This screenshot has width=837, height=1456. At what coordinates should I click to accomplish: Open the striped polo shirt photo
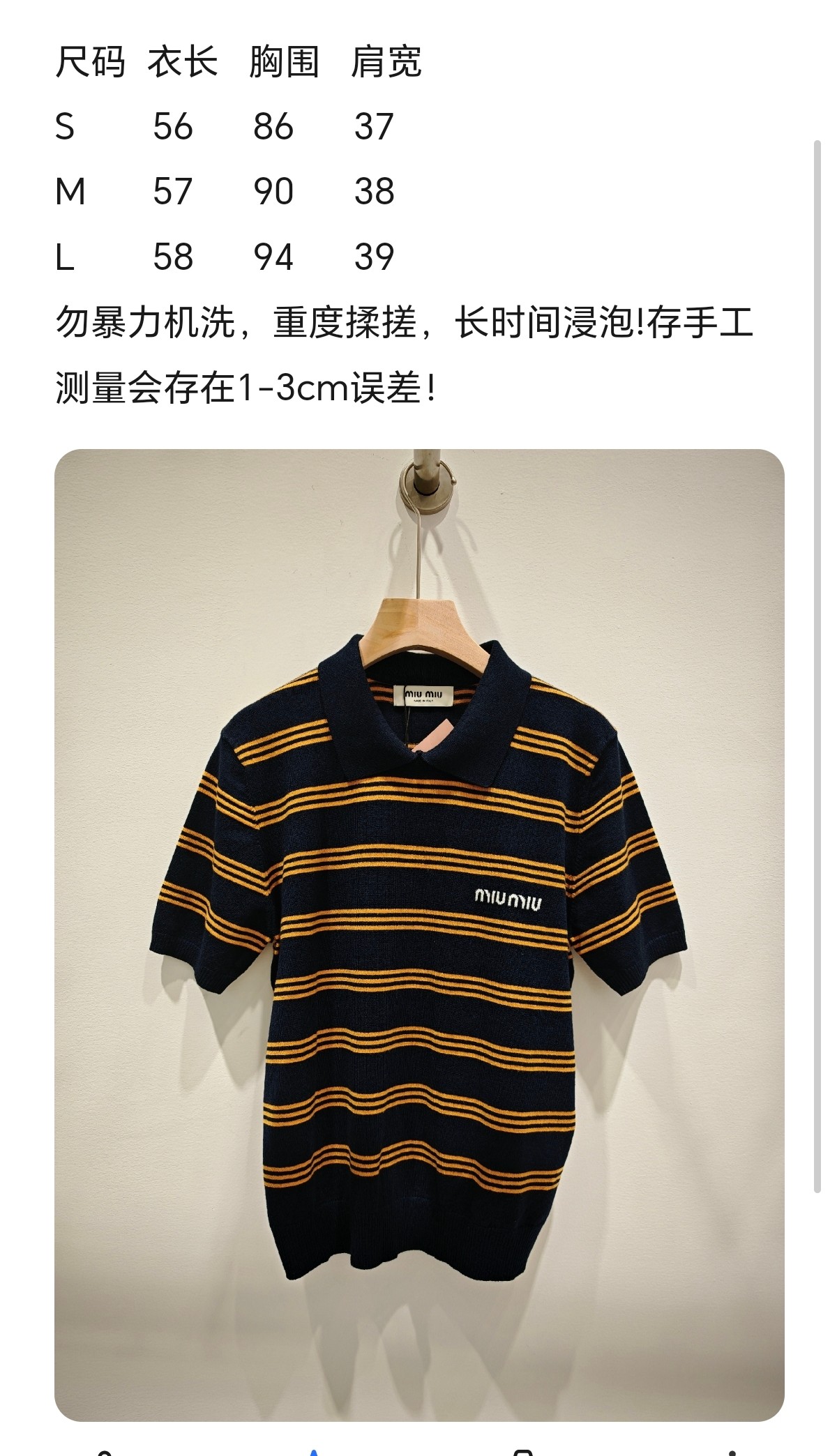[x=418, y=934]
